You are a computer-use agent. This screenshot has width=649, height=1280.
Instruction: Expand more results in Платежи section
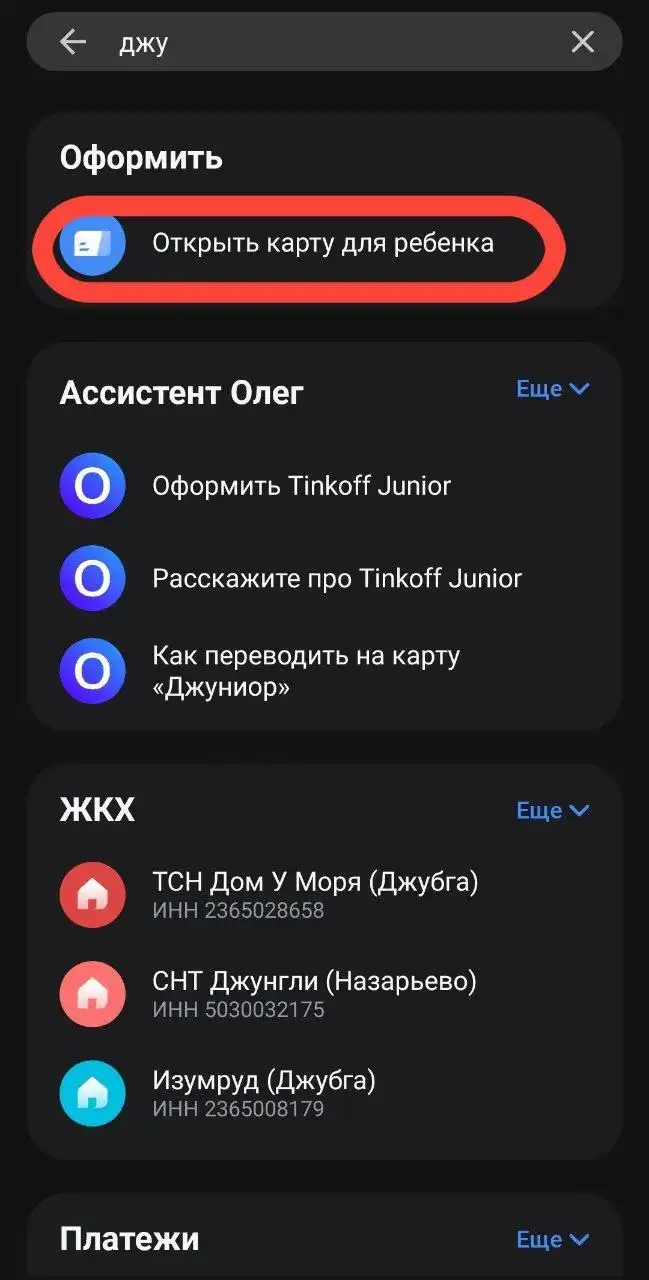[553, 1240]
